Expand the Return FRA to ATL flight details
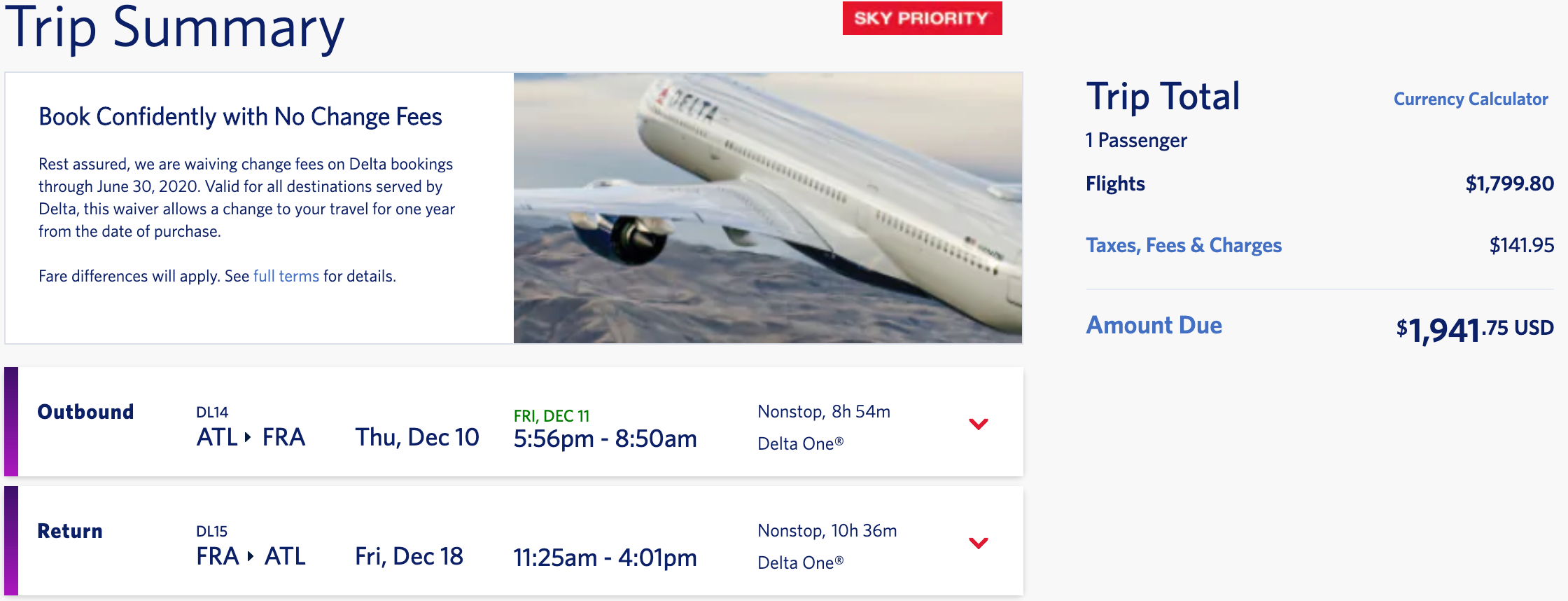 [x=978, y=543]
